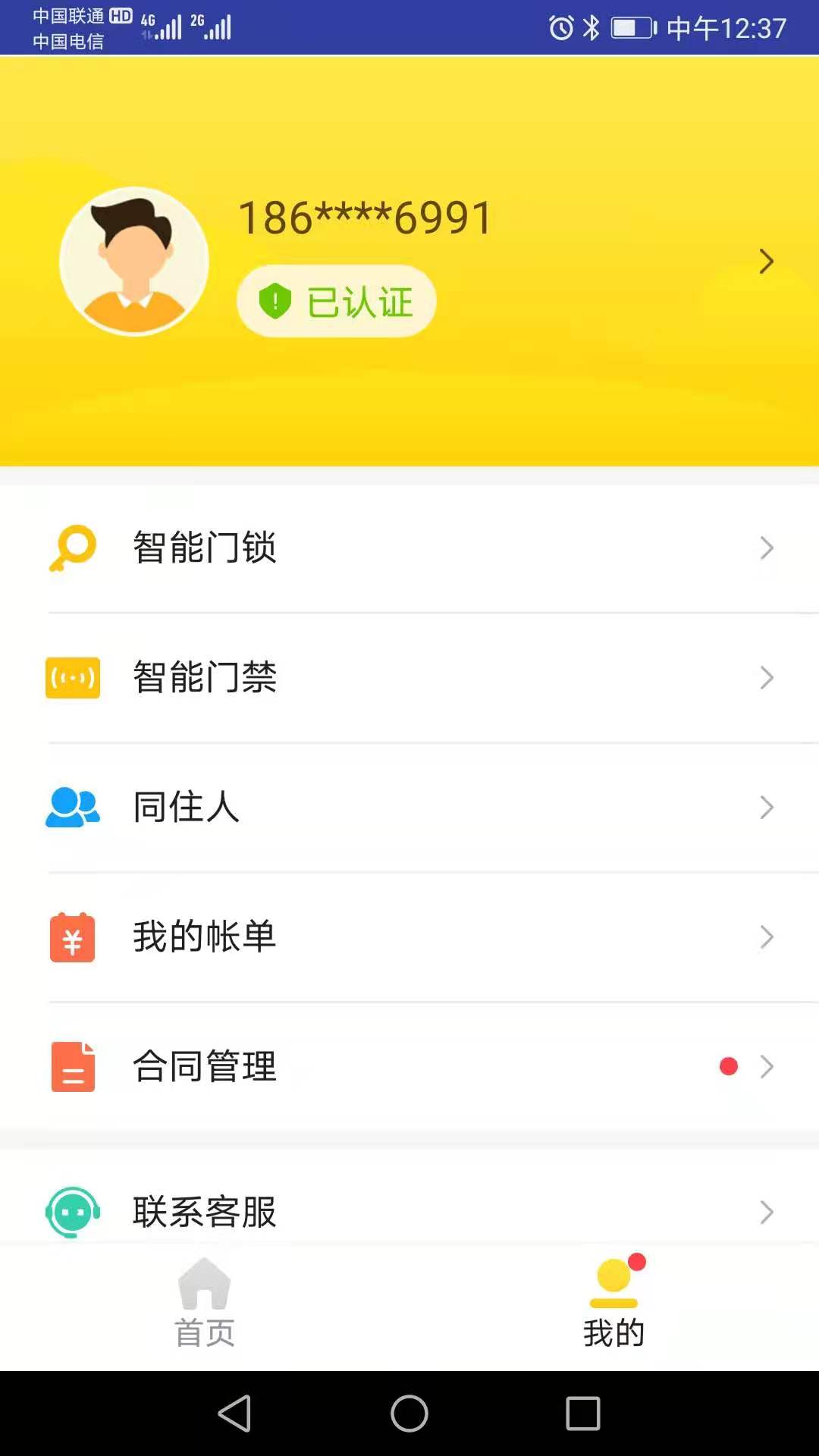Tap the 已认证 verification badge
The image size is (819, 1456).
pyautogui.click(x=337, y=301)
